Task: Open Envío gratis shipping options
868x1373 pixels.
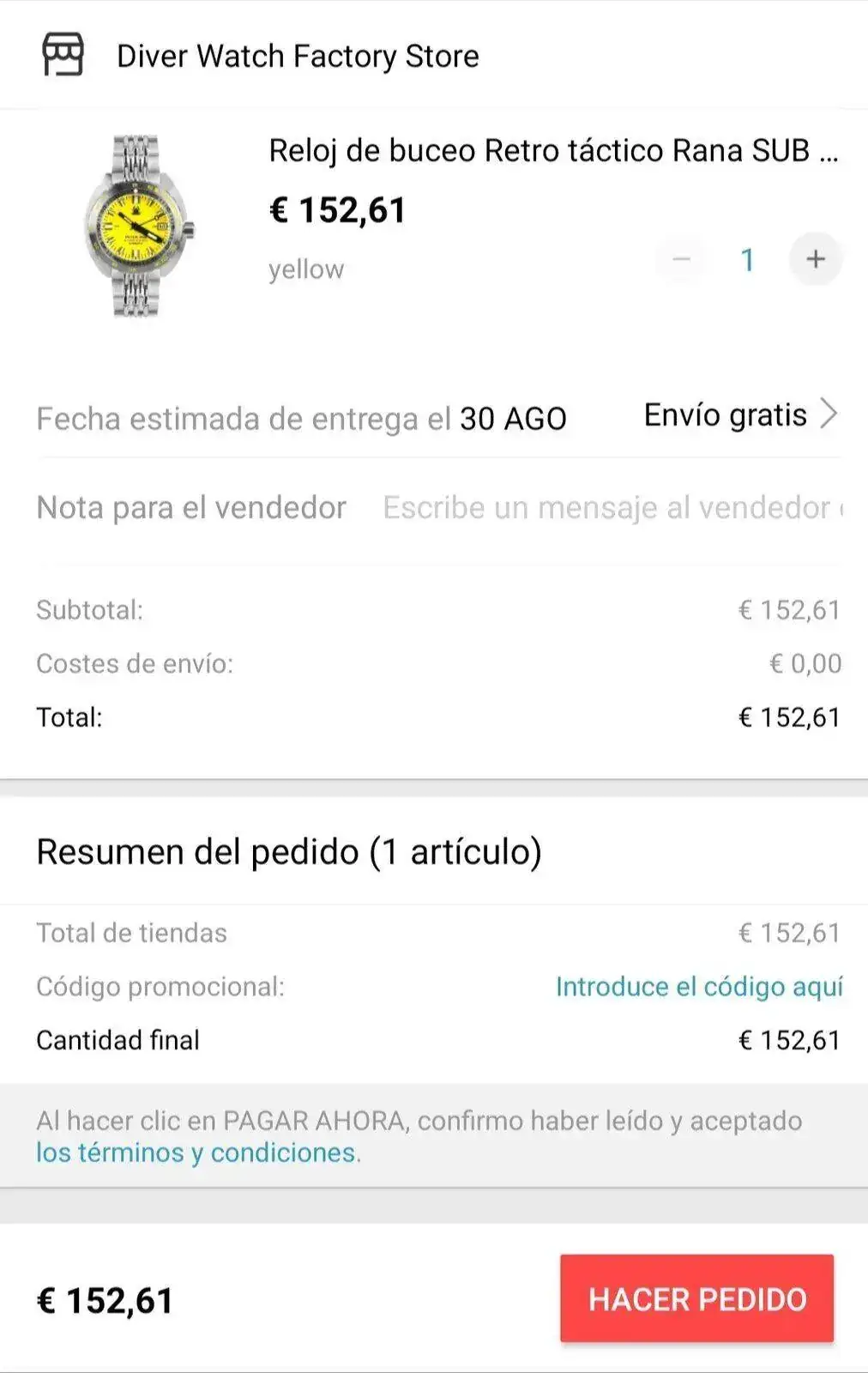Action: 739,415
